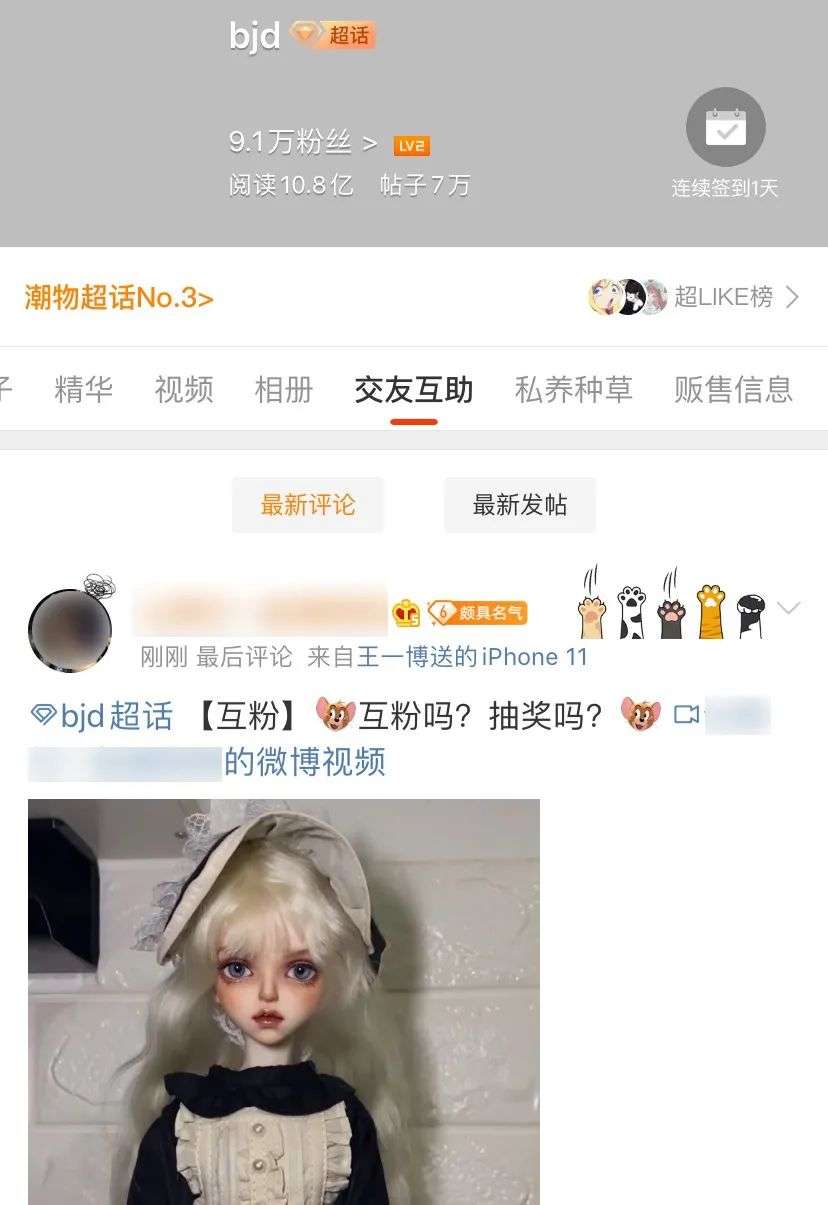Viewport: 828px width, 1205px height.
Task: Tap the daily check-in calendar icon
Action: [725, 128]
